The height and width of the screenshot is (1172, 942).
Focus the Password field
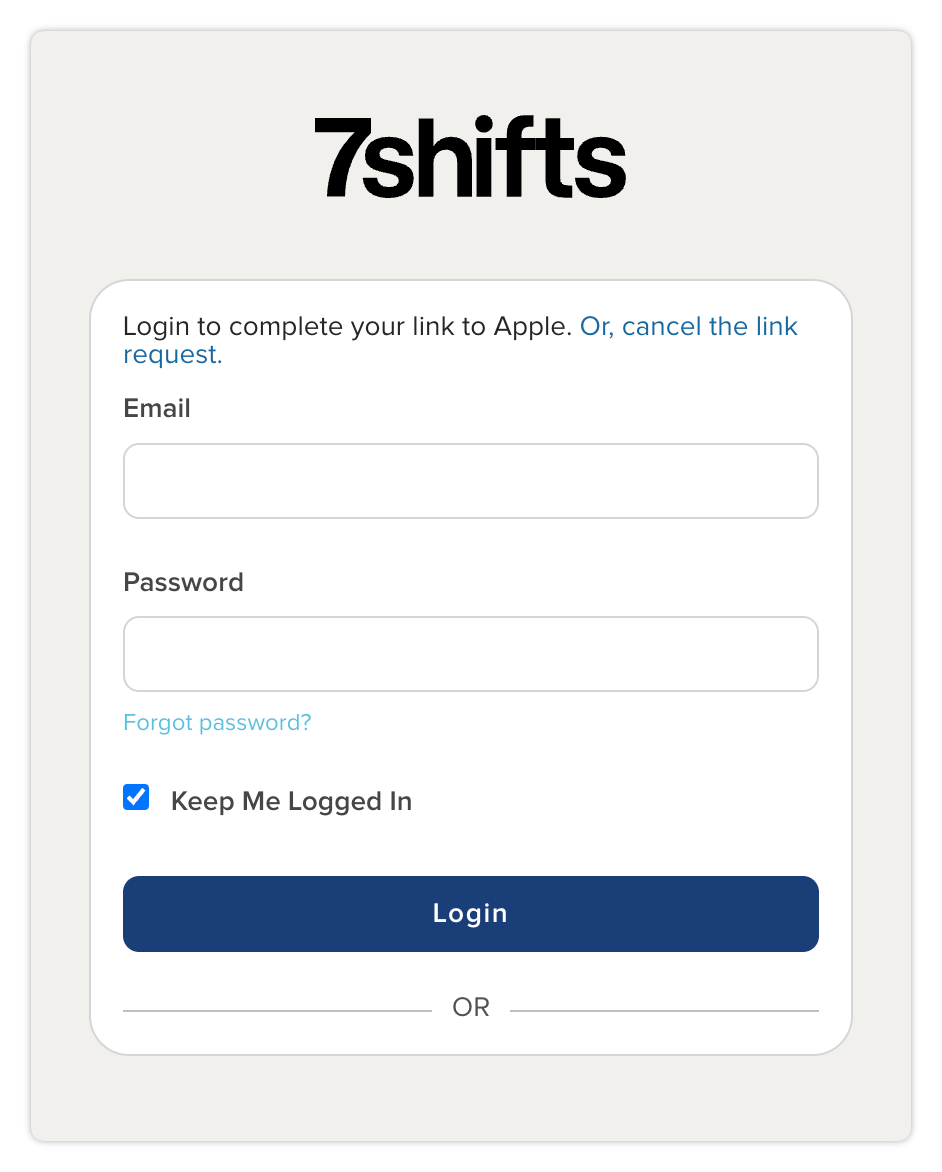click(x=470, y=654)
